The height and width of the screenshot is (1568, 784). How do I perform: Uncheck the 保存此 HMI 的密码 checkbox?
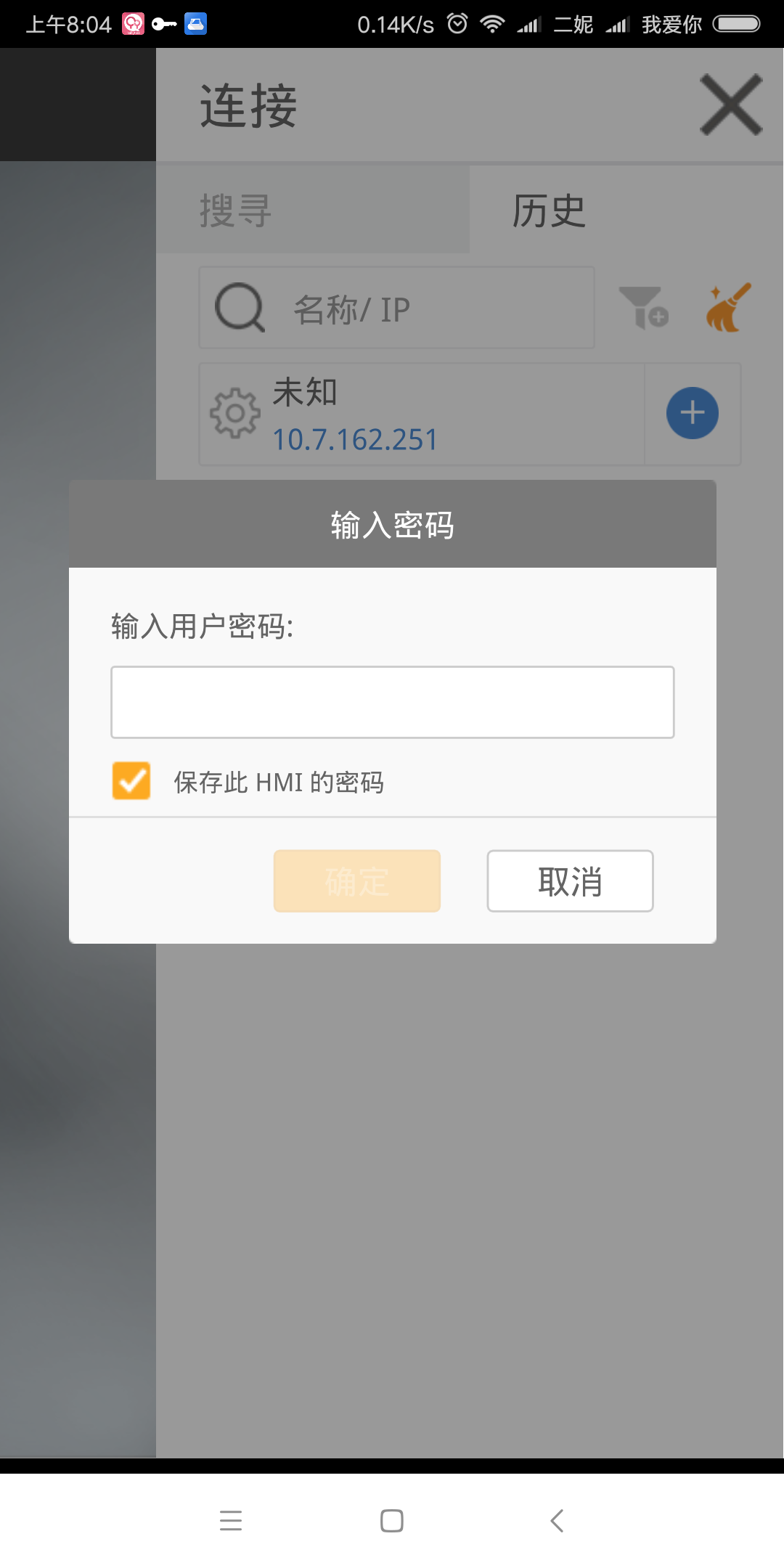131,781
